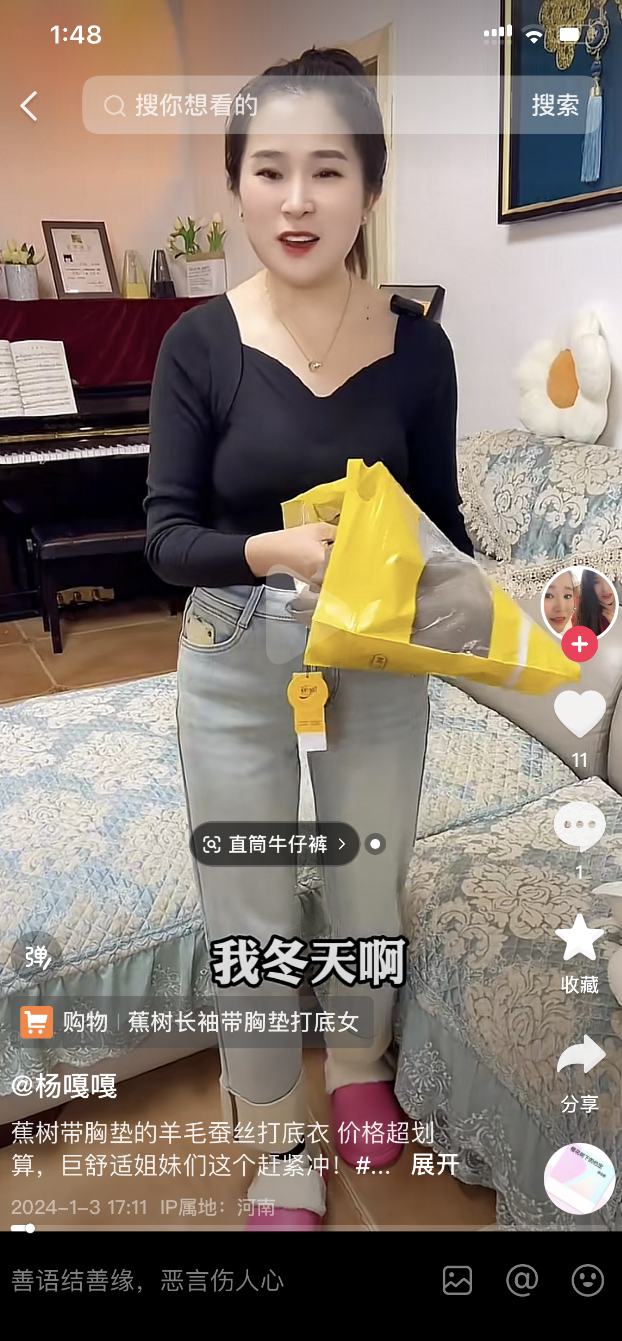
Task: Attach an image to the comment
Action: pyautogui.click(x=457, y=1280)
